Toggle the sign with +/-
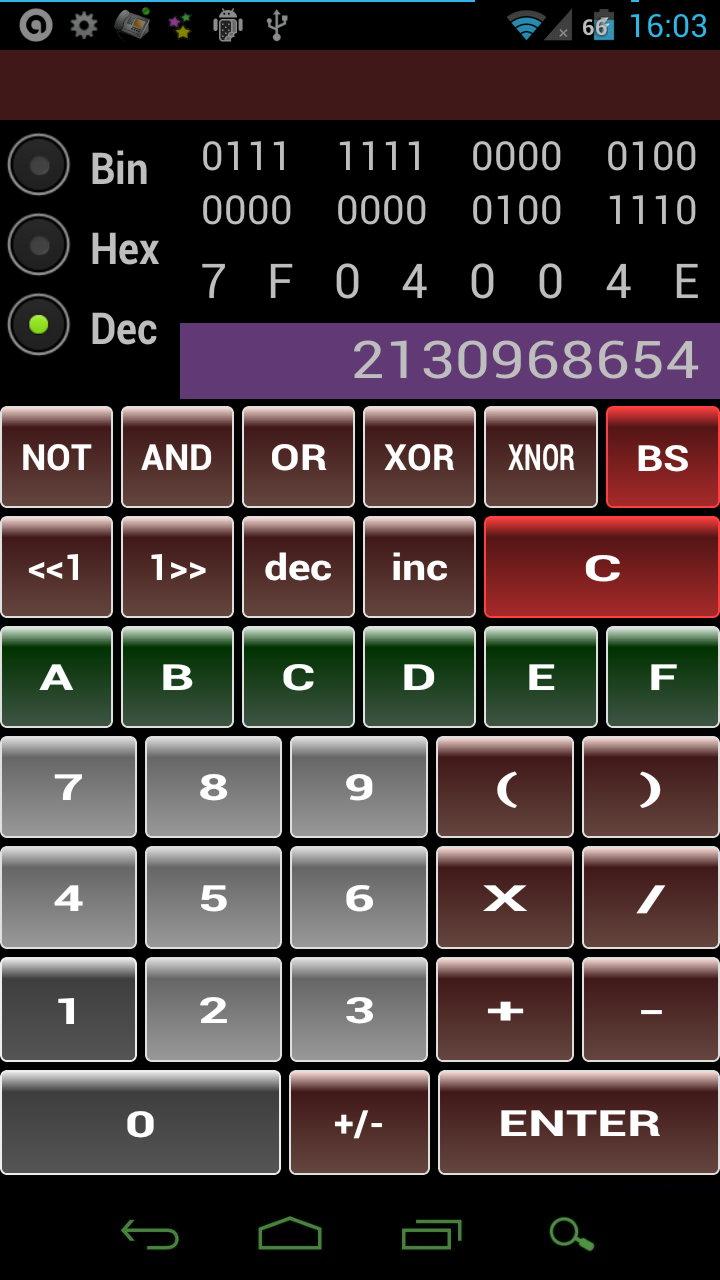The image size is (720, 1280). [x=359, y=1122]
